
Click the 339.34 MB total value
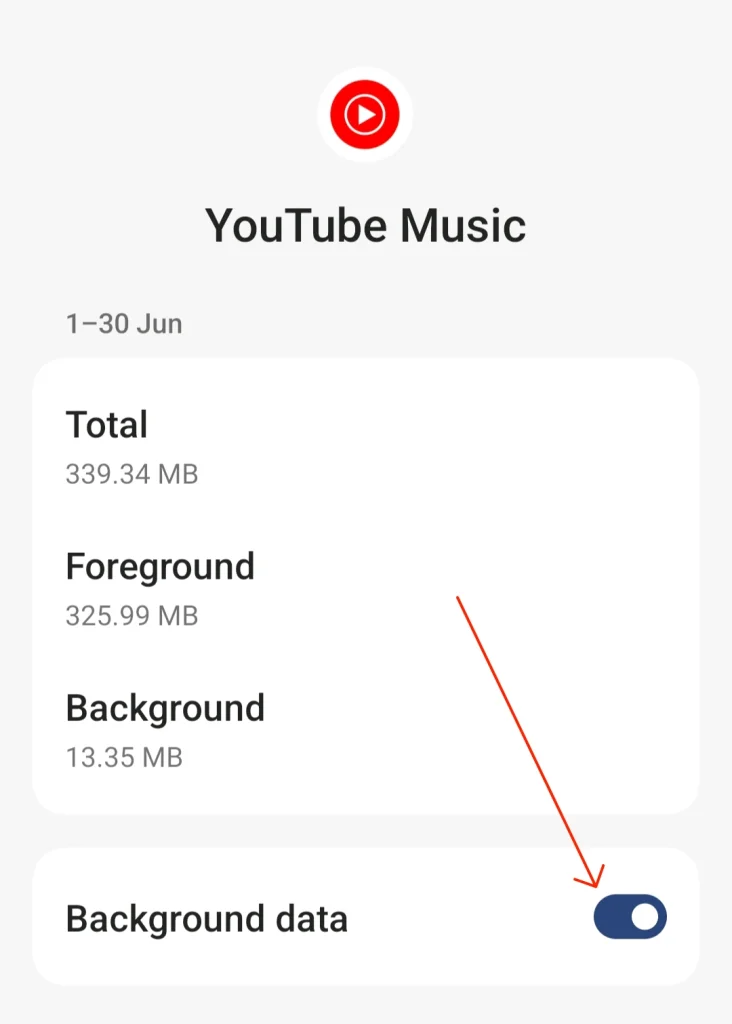pos(132,474)
